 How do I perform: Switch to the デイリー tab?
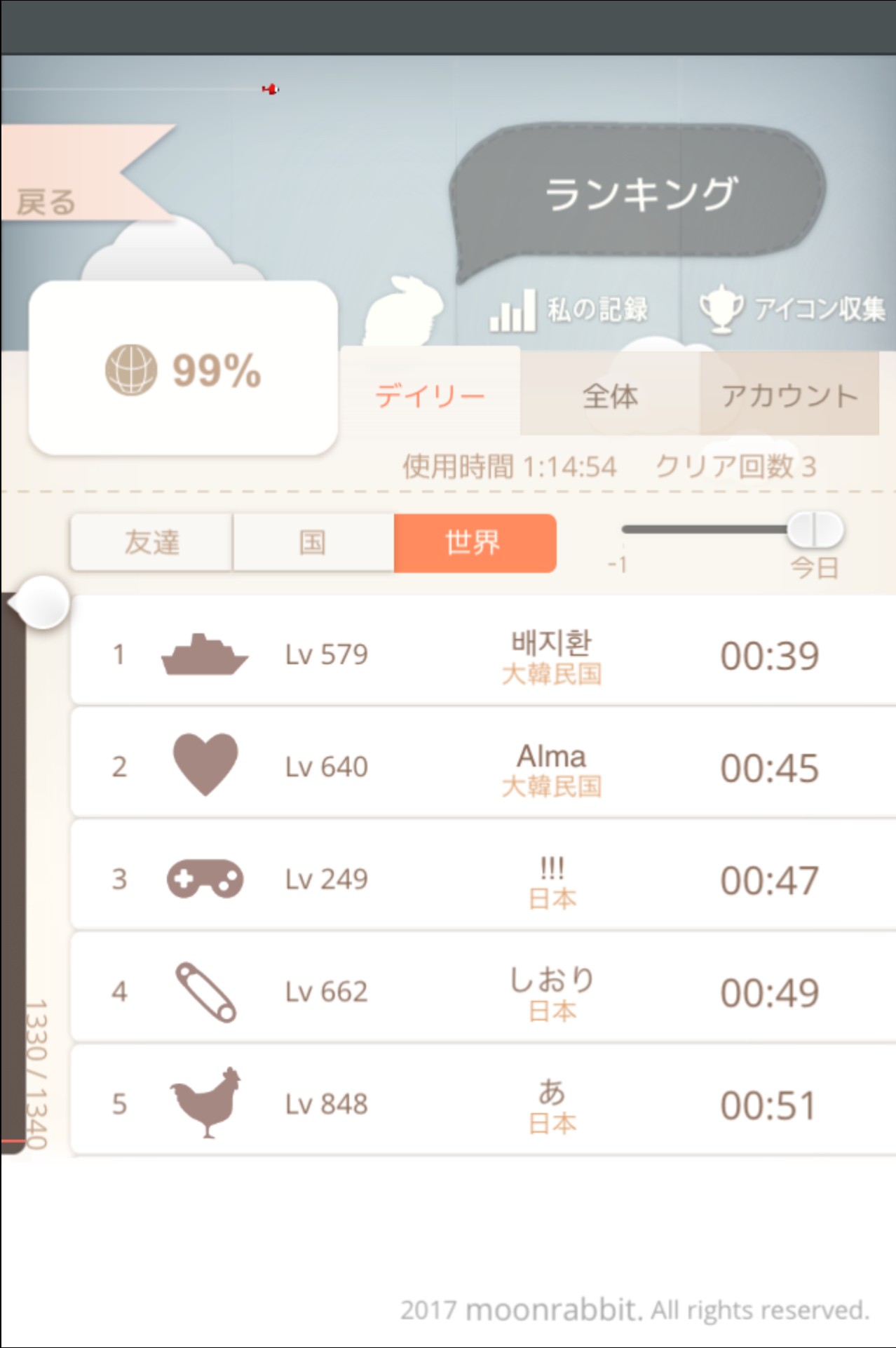point(430,396)
